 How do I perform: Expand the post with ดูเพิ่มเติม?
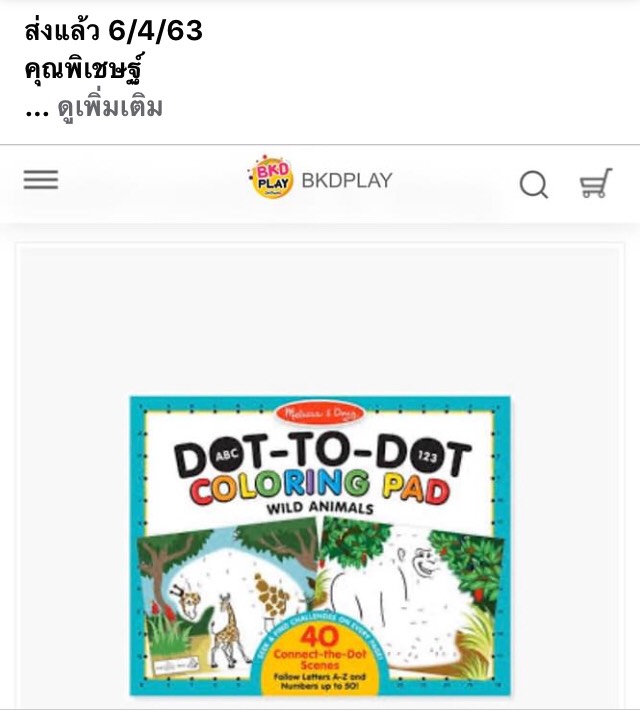point(109,108)
